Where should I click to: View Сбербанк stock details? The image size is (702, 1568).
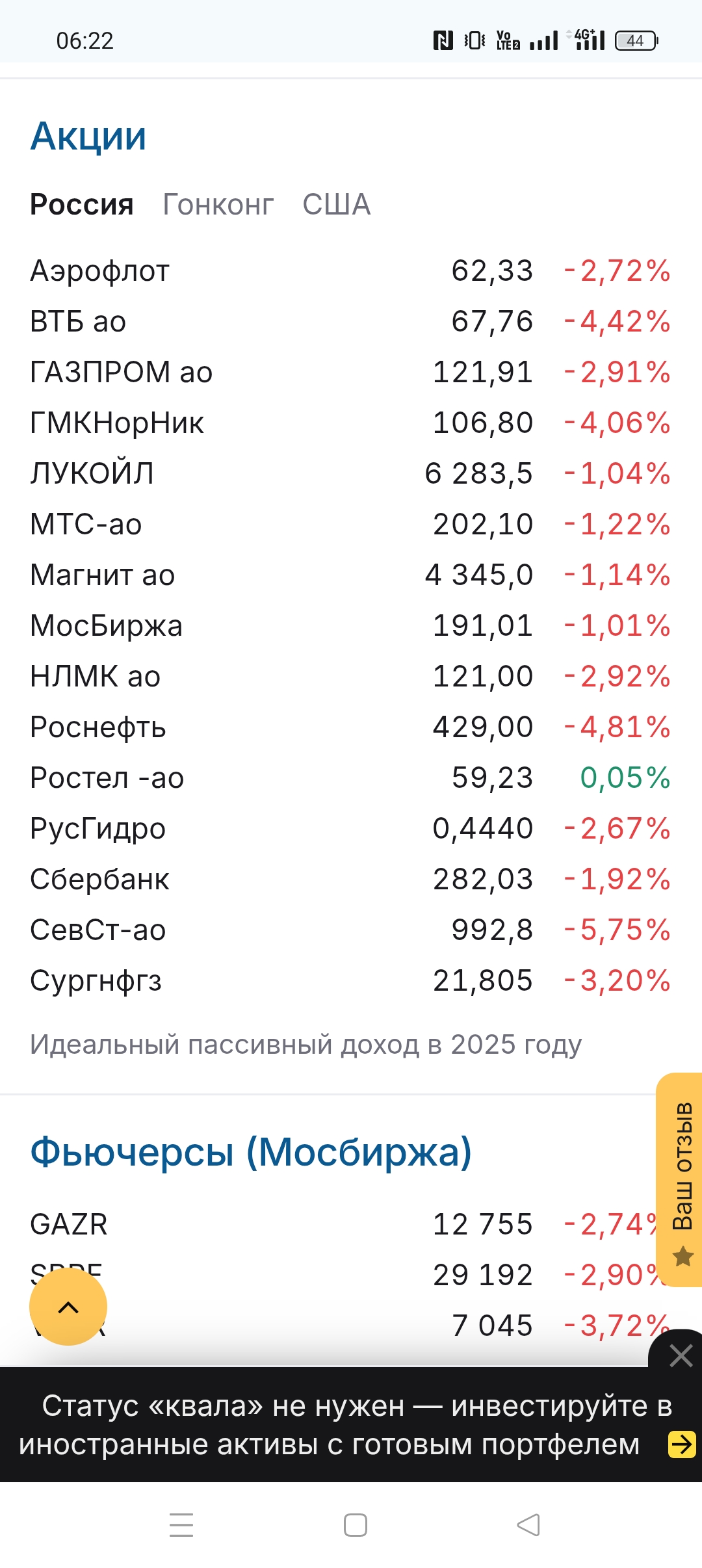[x=99, y=879]
